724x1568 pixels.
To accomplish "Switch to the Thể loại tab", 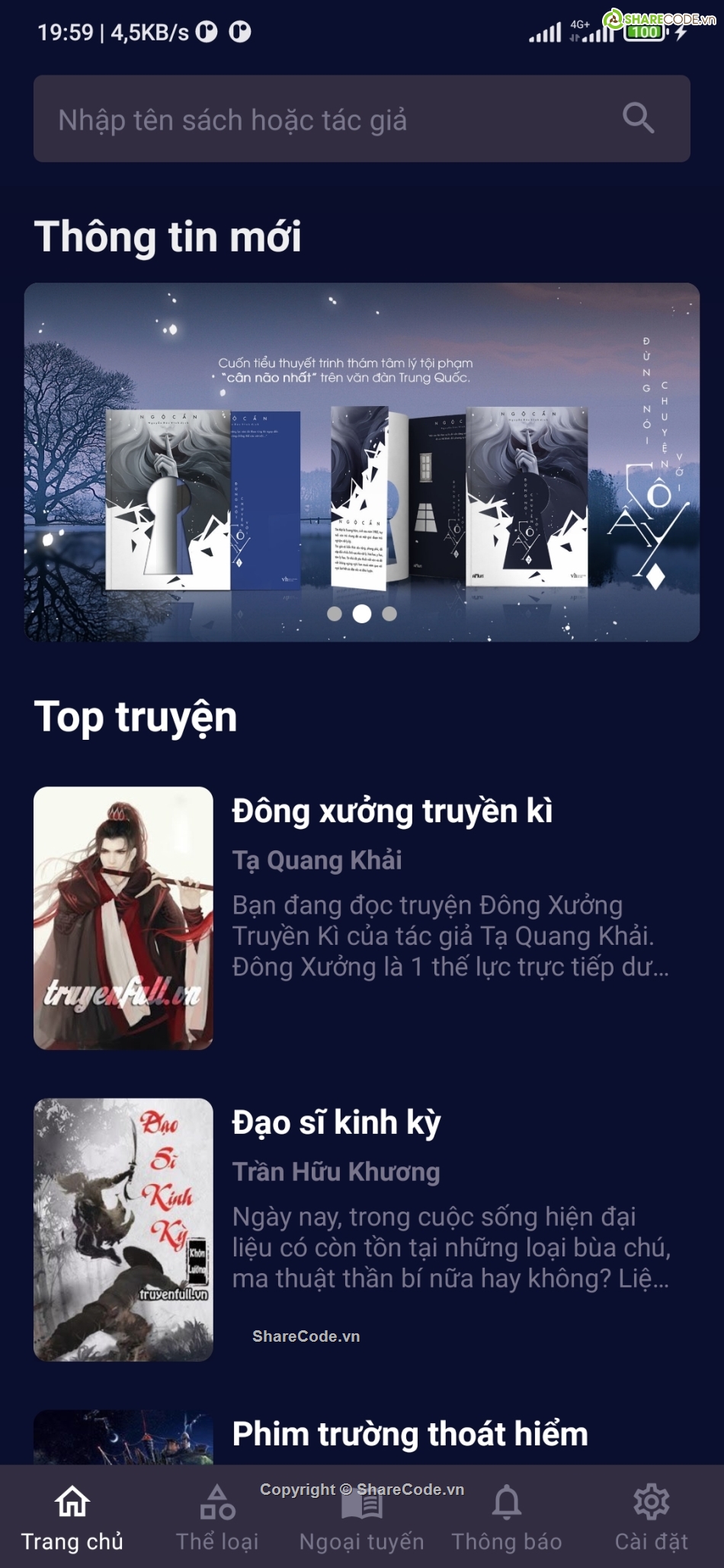I will (217, 1517).
